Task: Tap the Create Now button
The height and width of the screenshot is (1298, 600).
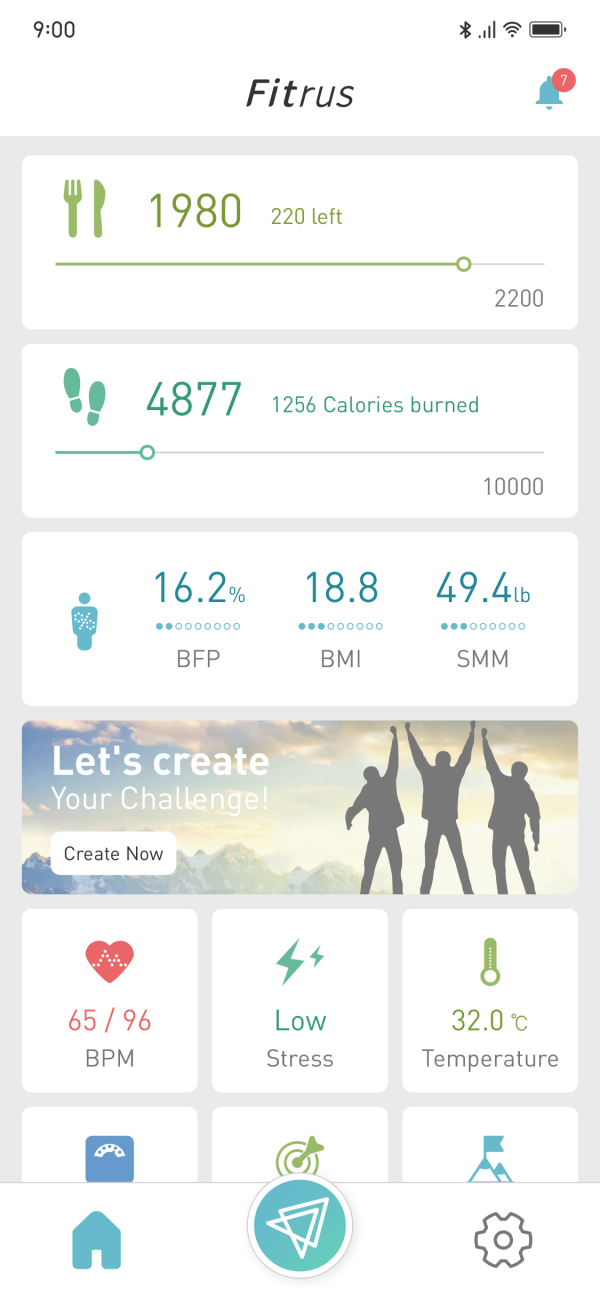Action: [x=113, y=853]
